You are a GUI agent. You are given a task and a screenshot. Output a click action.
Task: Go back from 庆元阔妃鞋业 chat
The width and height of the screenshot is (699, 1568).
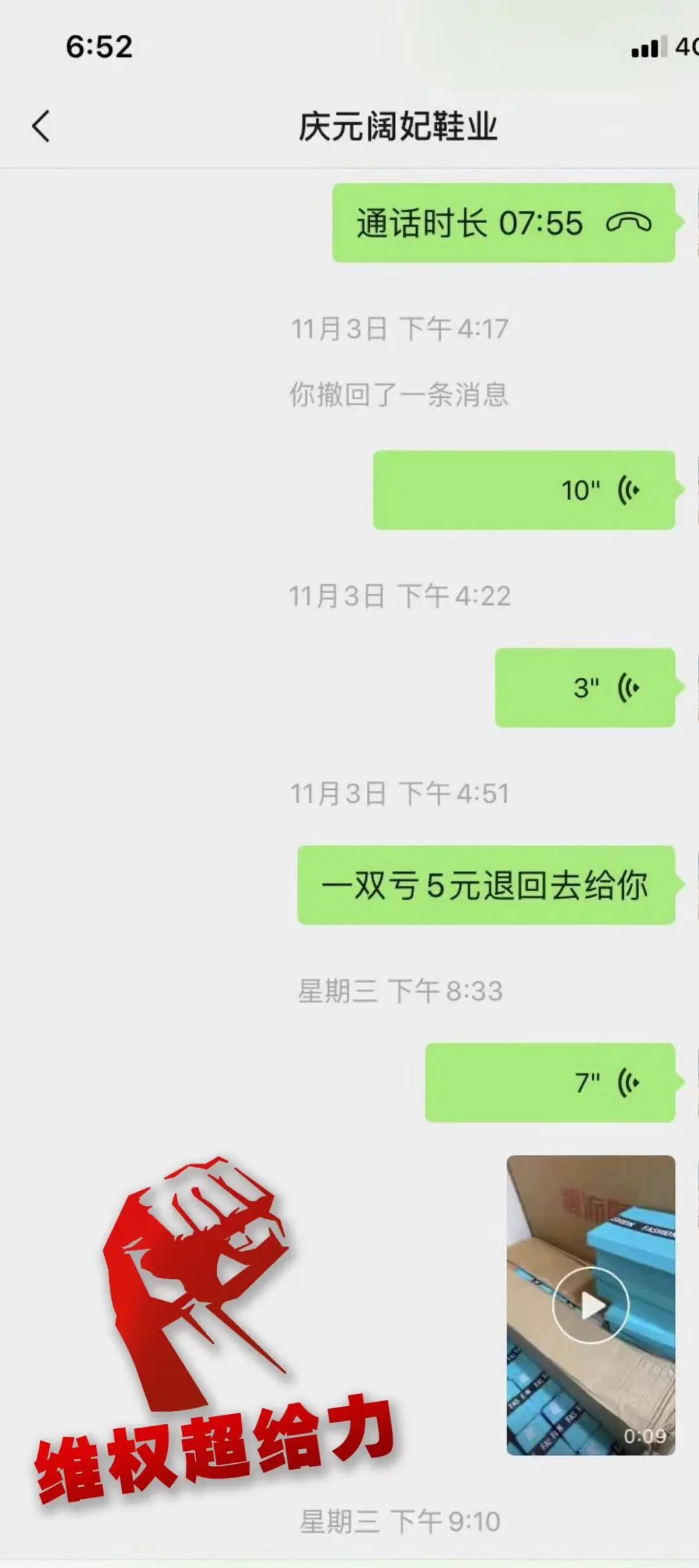pyautogui.click(x=41, y=125)
